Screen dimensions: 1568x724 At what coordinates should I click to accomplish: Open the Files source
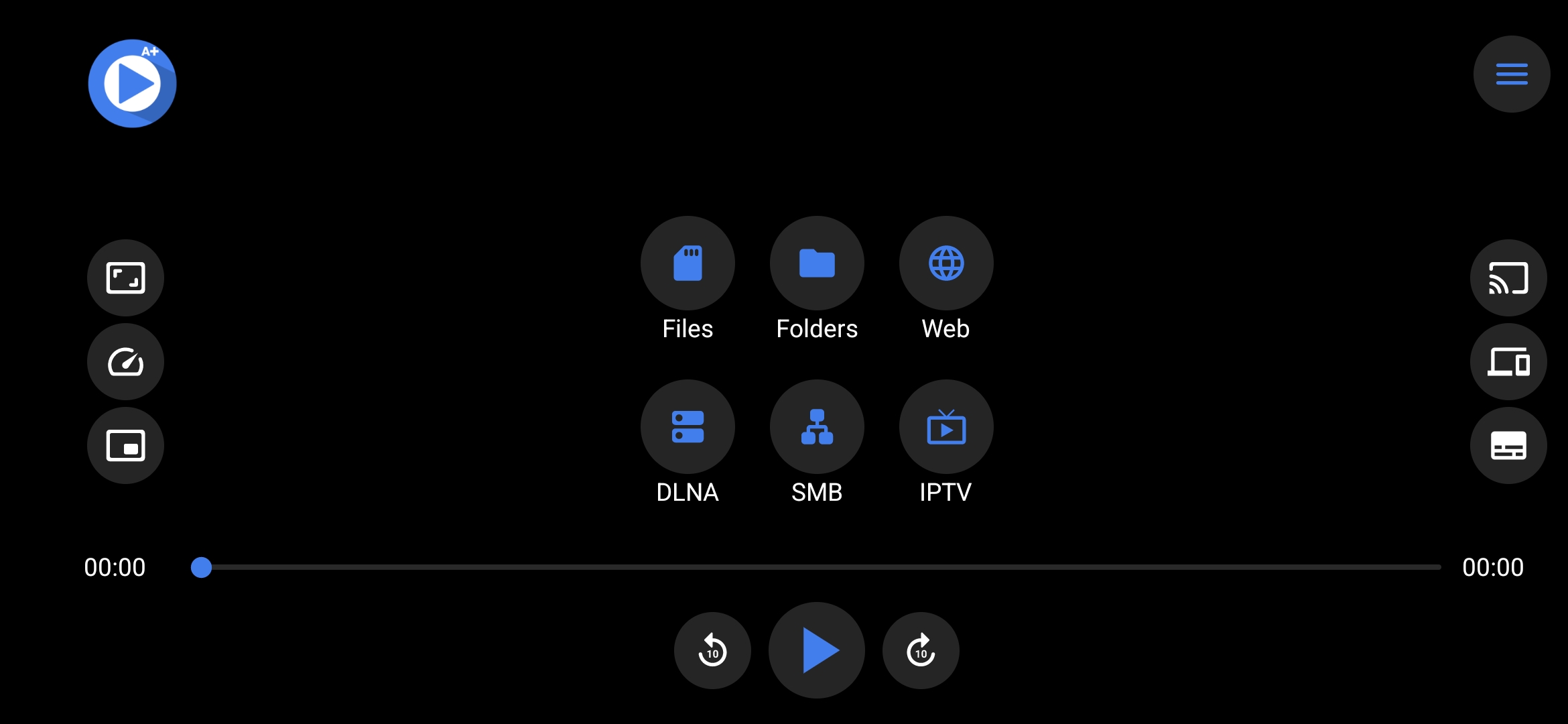click(x=688, y=263)
